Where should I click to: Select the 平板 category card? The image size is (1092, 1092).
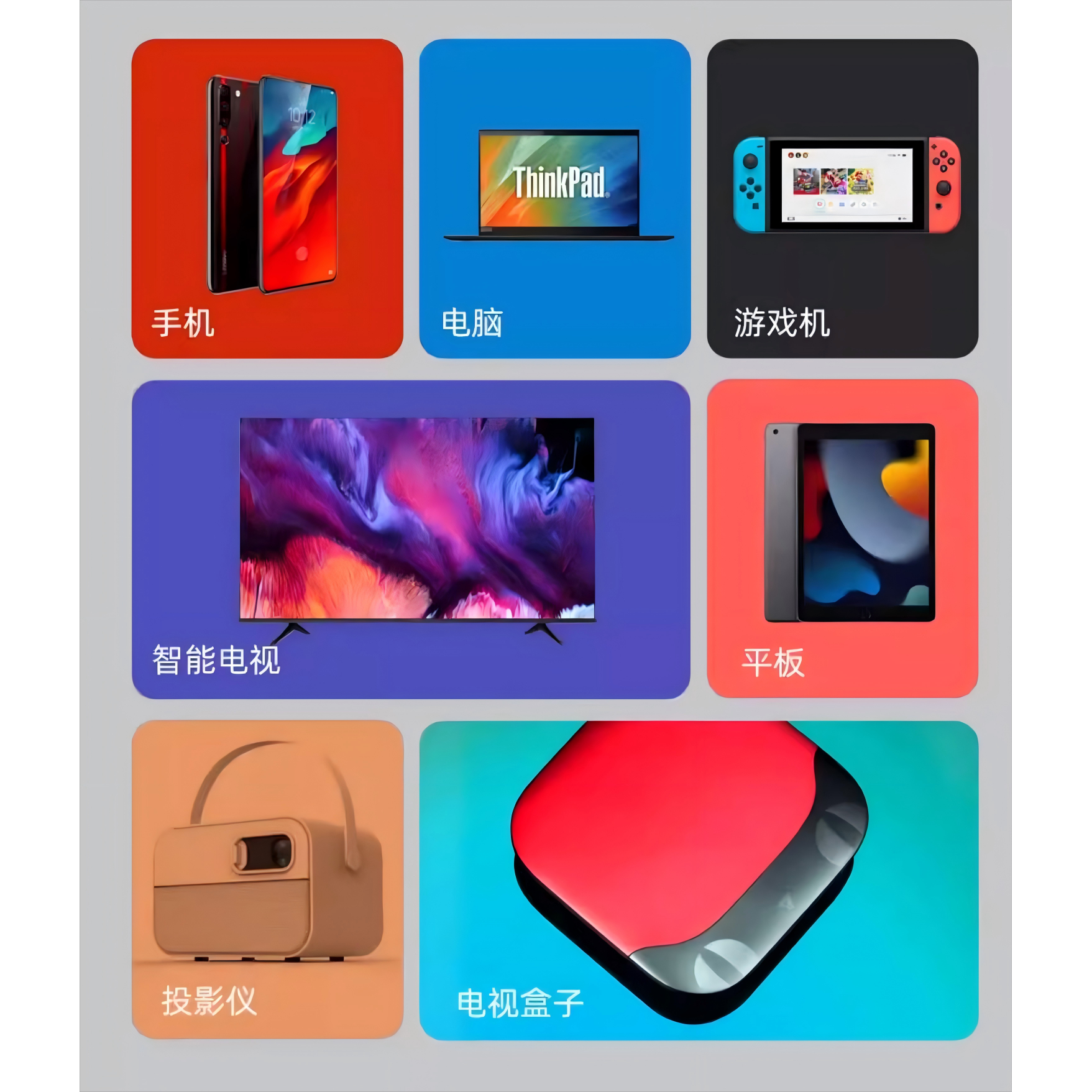(x=842, y=538)
